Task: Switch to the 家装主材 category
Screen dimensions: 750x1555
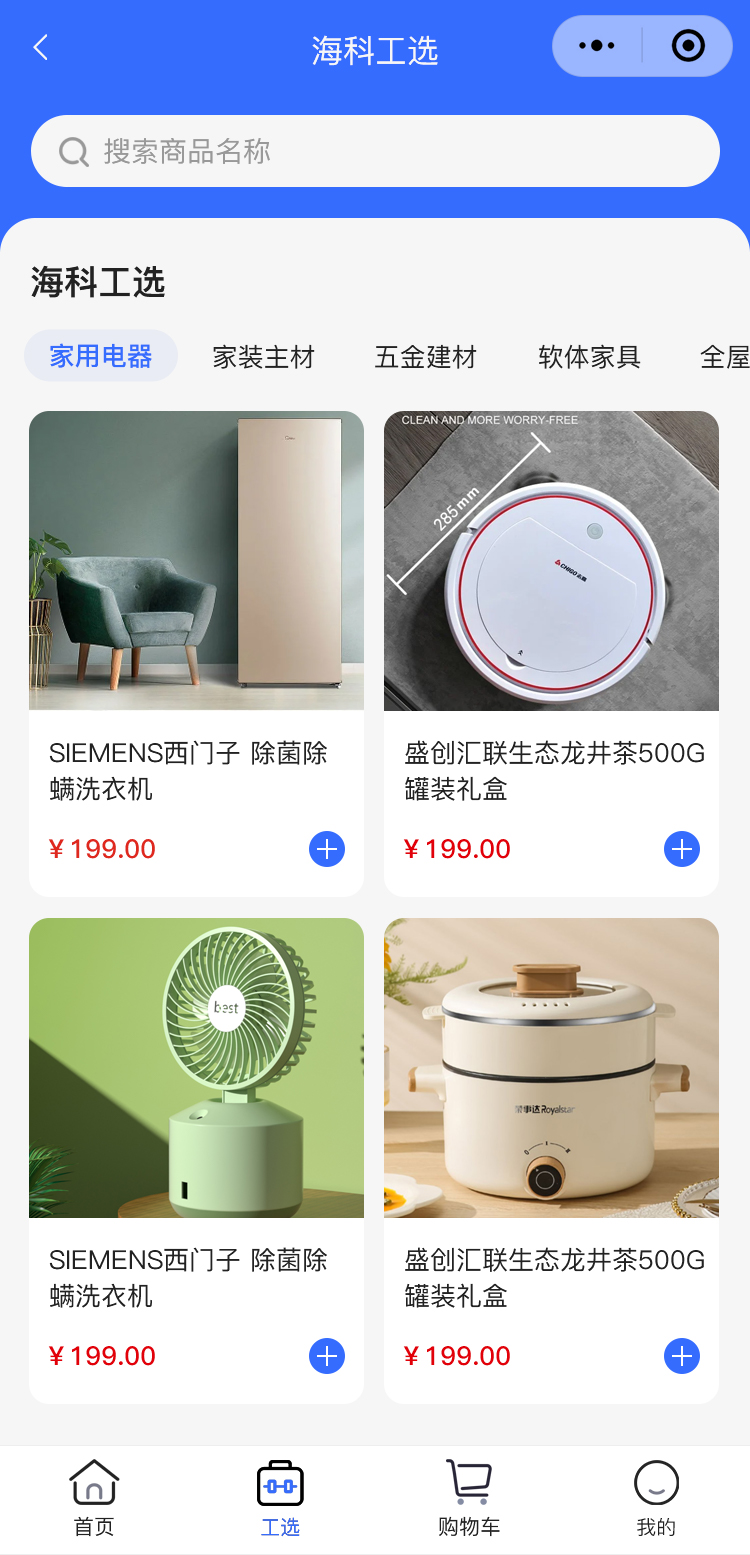Action: coord(264,357)
